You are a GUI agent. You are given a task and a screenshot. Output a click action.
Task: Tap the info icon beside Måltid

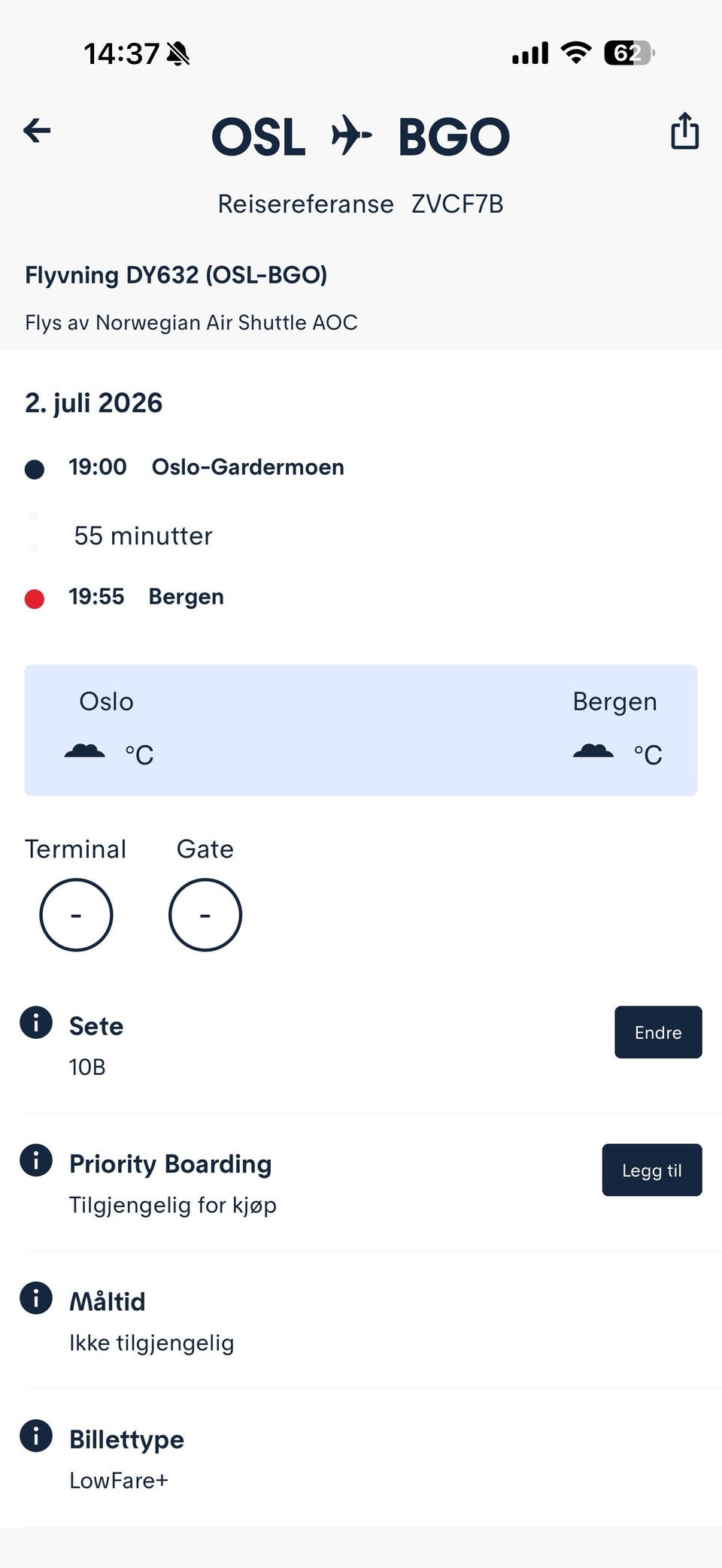point(35,1298)
